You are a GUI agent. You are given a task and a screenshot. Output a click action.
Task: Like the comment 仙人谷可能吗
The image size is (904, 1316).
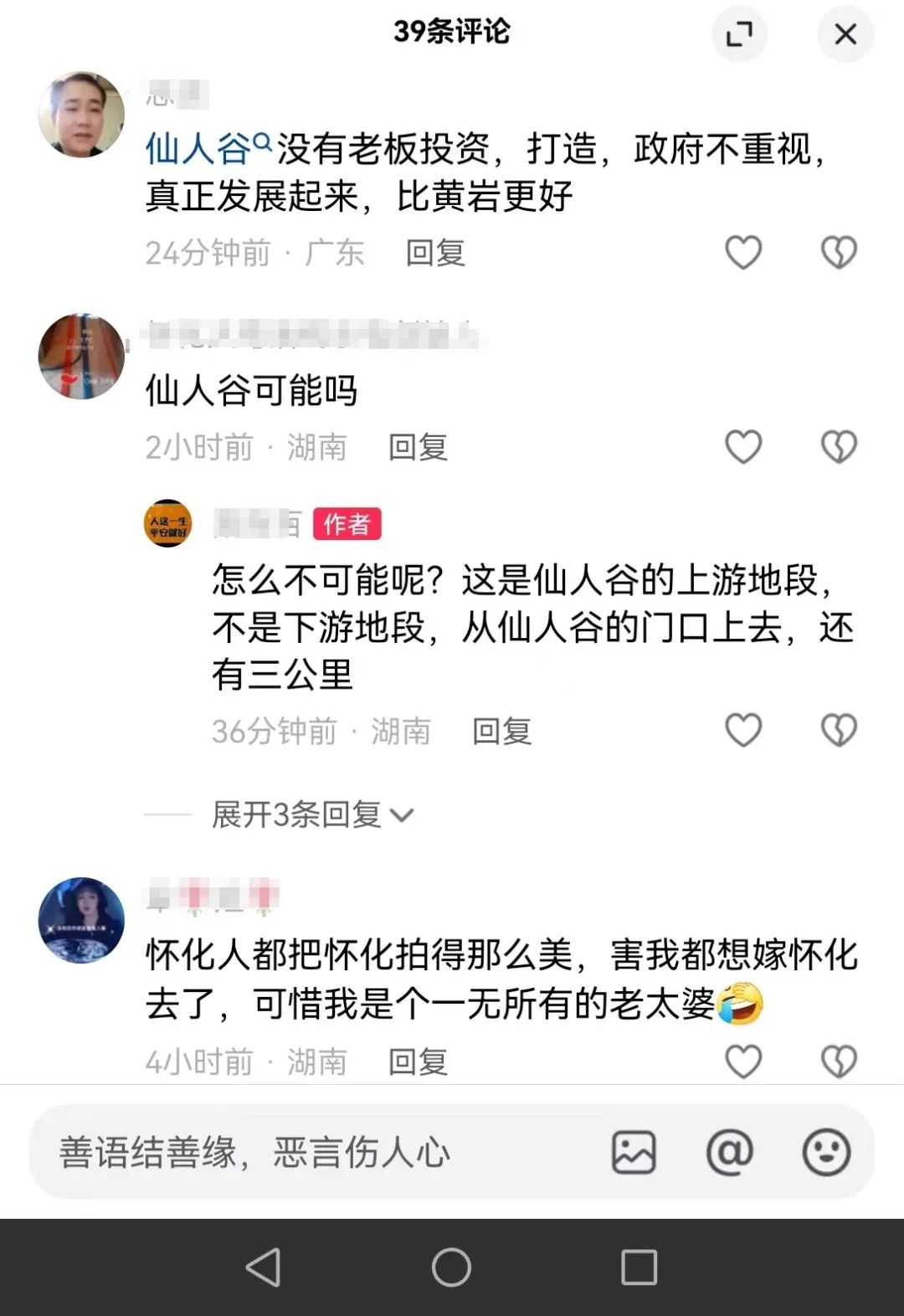(742, 447)
